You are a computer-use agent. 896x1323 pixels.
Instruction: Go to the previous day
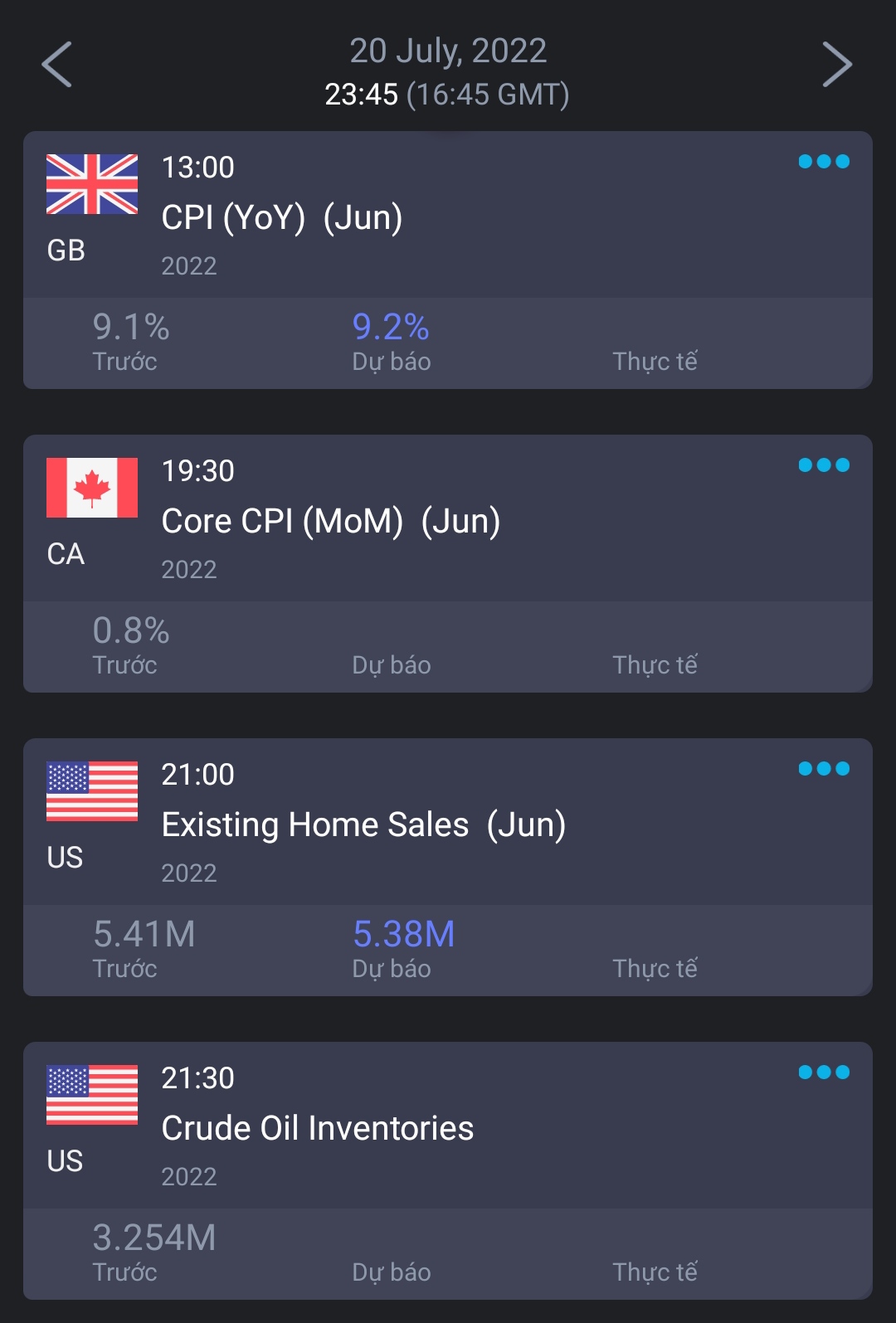point(56,65)
